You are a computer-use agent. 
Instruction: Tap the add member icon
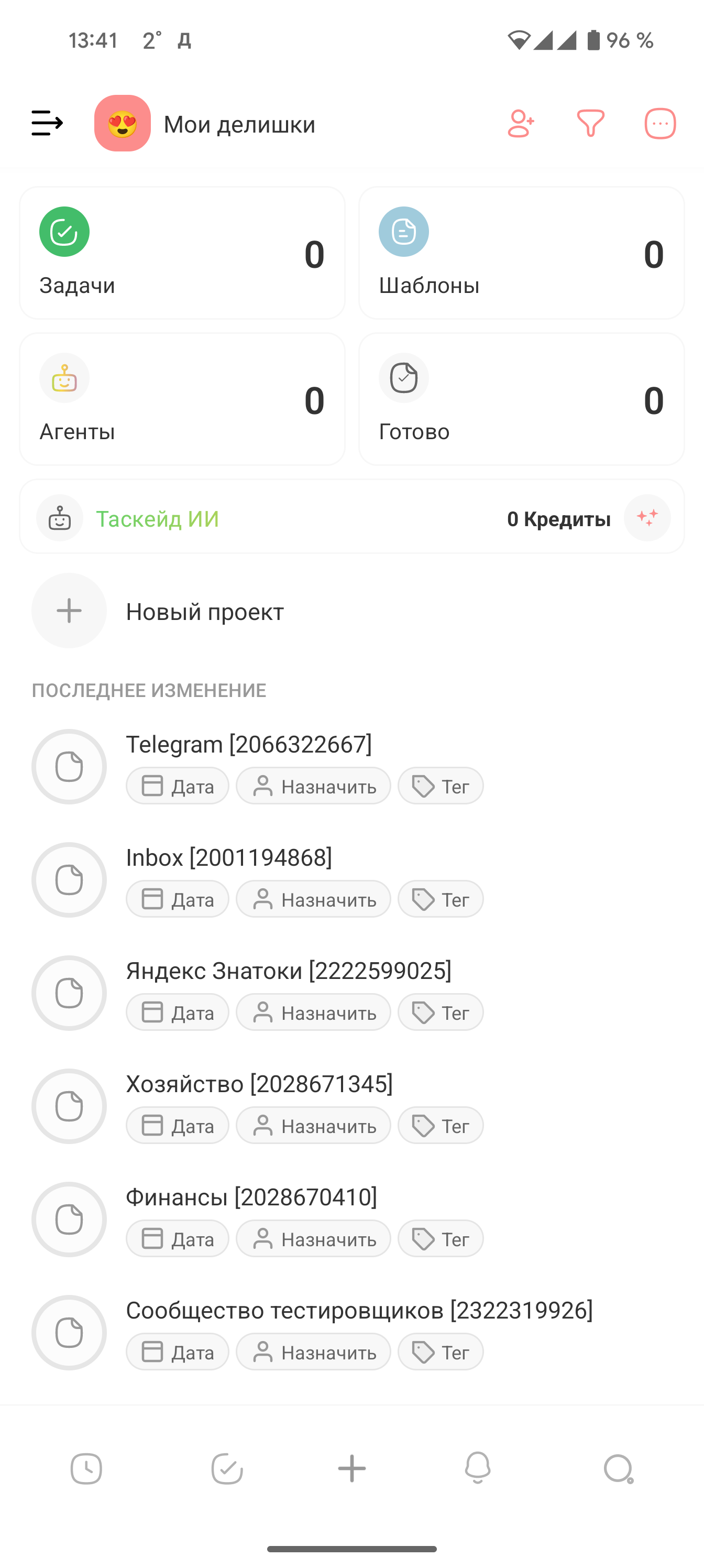click(x=521, y=124)
